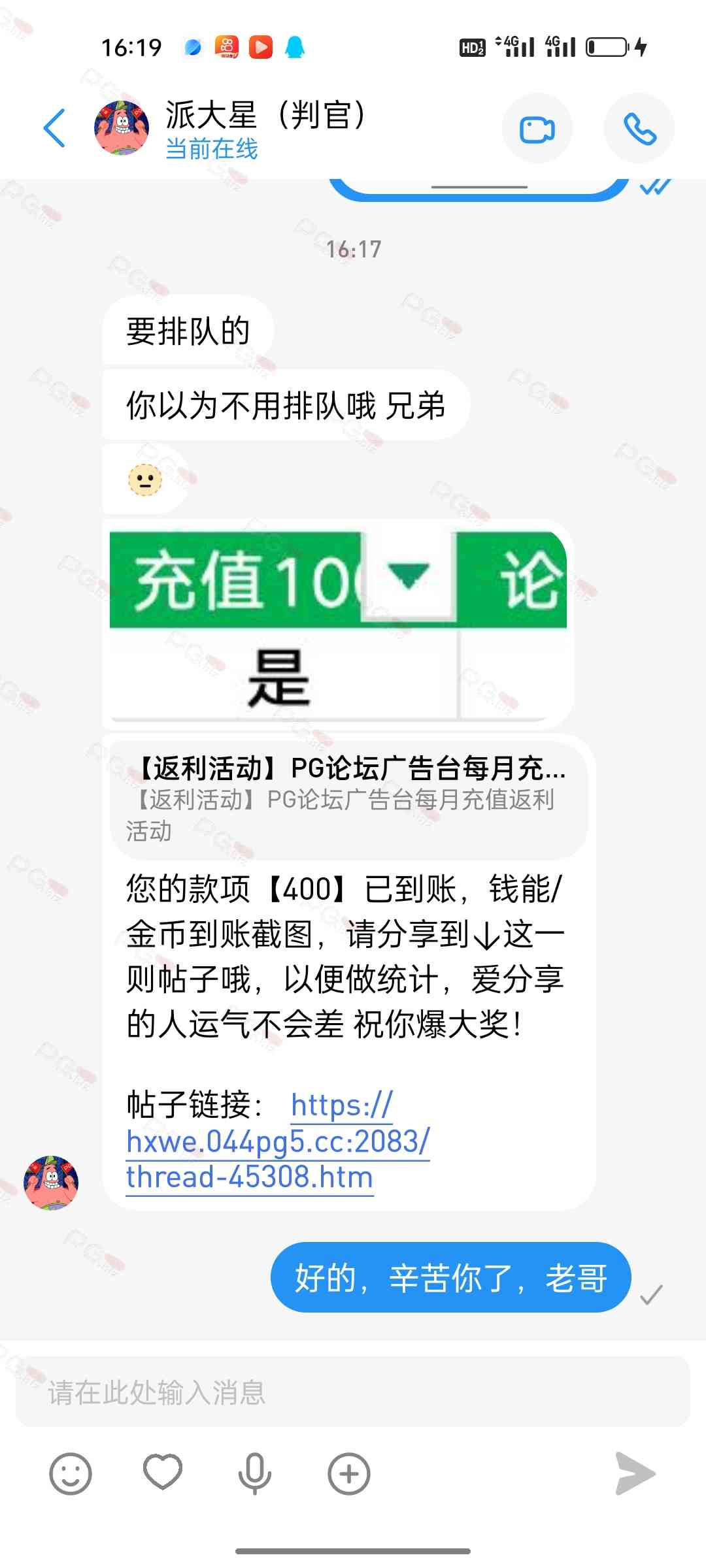This screenshot has width=706, height=1568.
Task: Open the 返利活动 PG论坛广告台 link preview card
Action: point(350,798)
